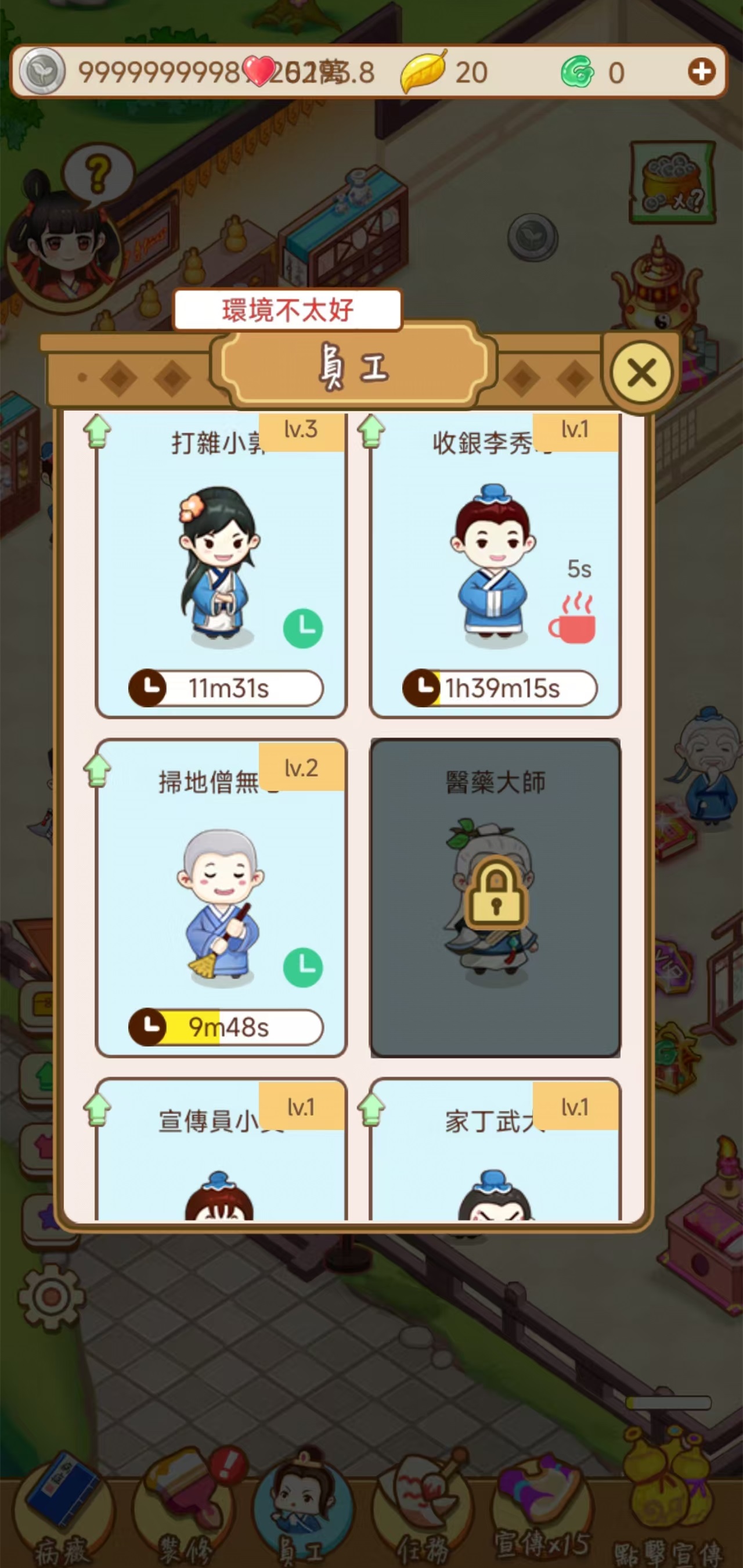Open the settings gear
Screen dimensions: 743x1568
pyautogui.click(x=51, y=1297)
